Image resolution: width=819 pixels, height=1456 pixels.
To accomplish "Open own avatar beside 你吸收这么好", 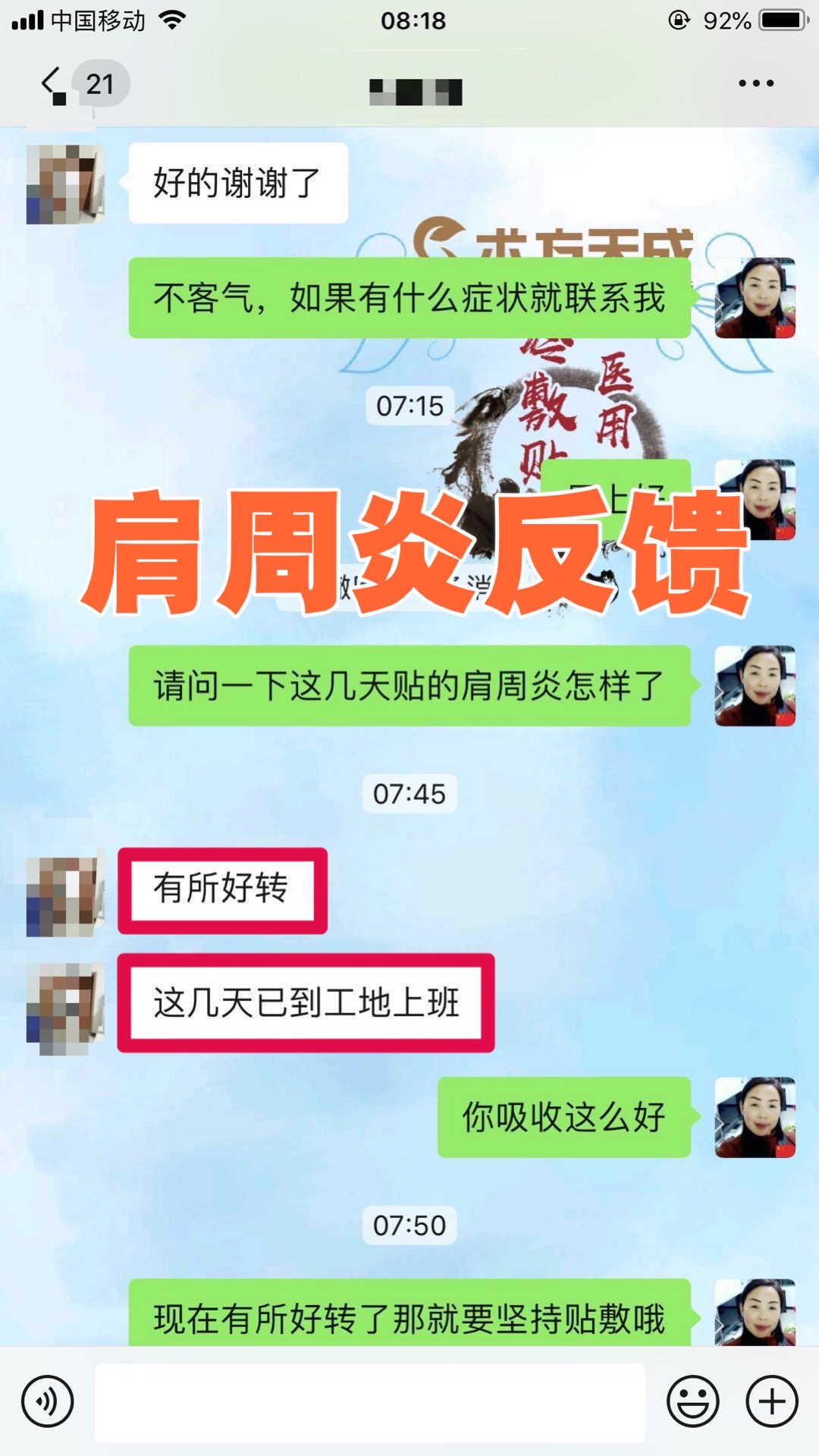I will click(755, 1117).
